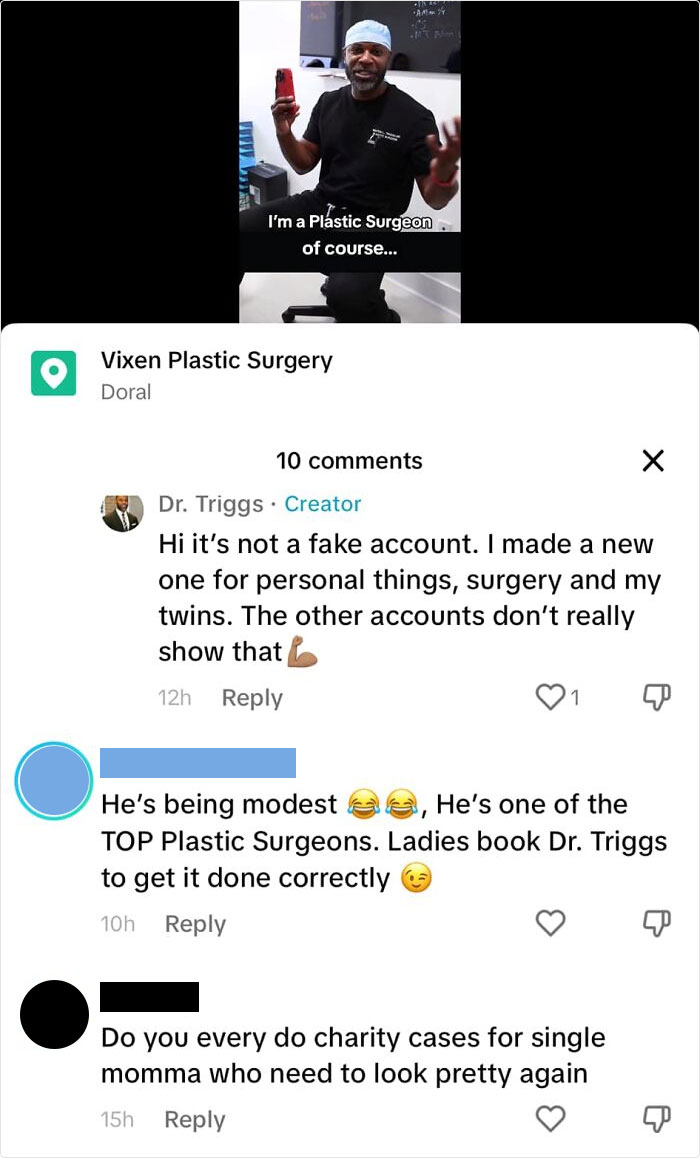Screen dimensions: 700x1158
Task: Like the charity cases comment
Action: tap(552, 1118)
